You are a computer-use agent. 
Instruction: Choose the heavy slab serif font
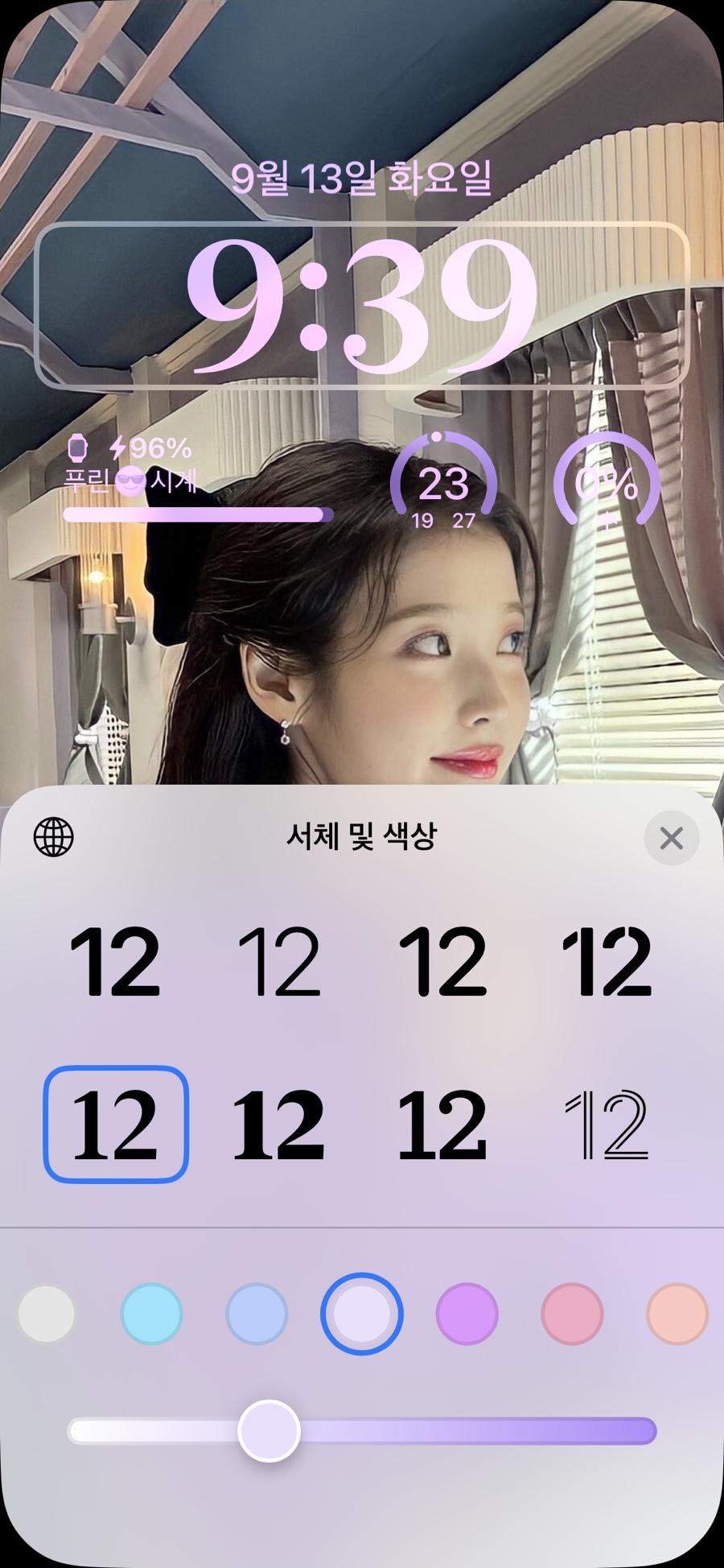(279, 1124)
